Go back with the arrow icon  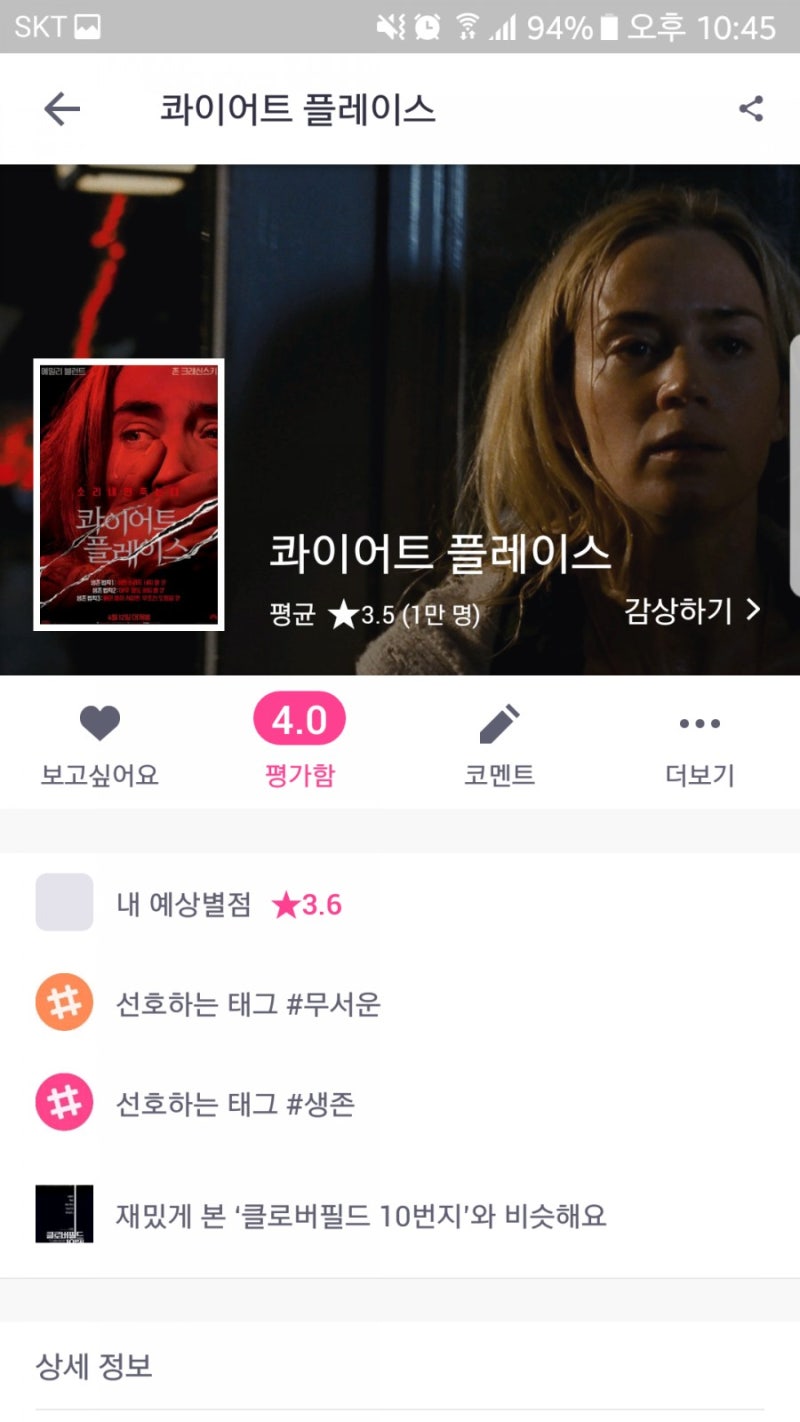point(62,109)
